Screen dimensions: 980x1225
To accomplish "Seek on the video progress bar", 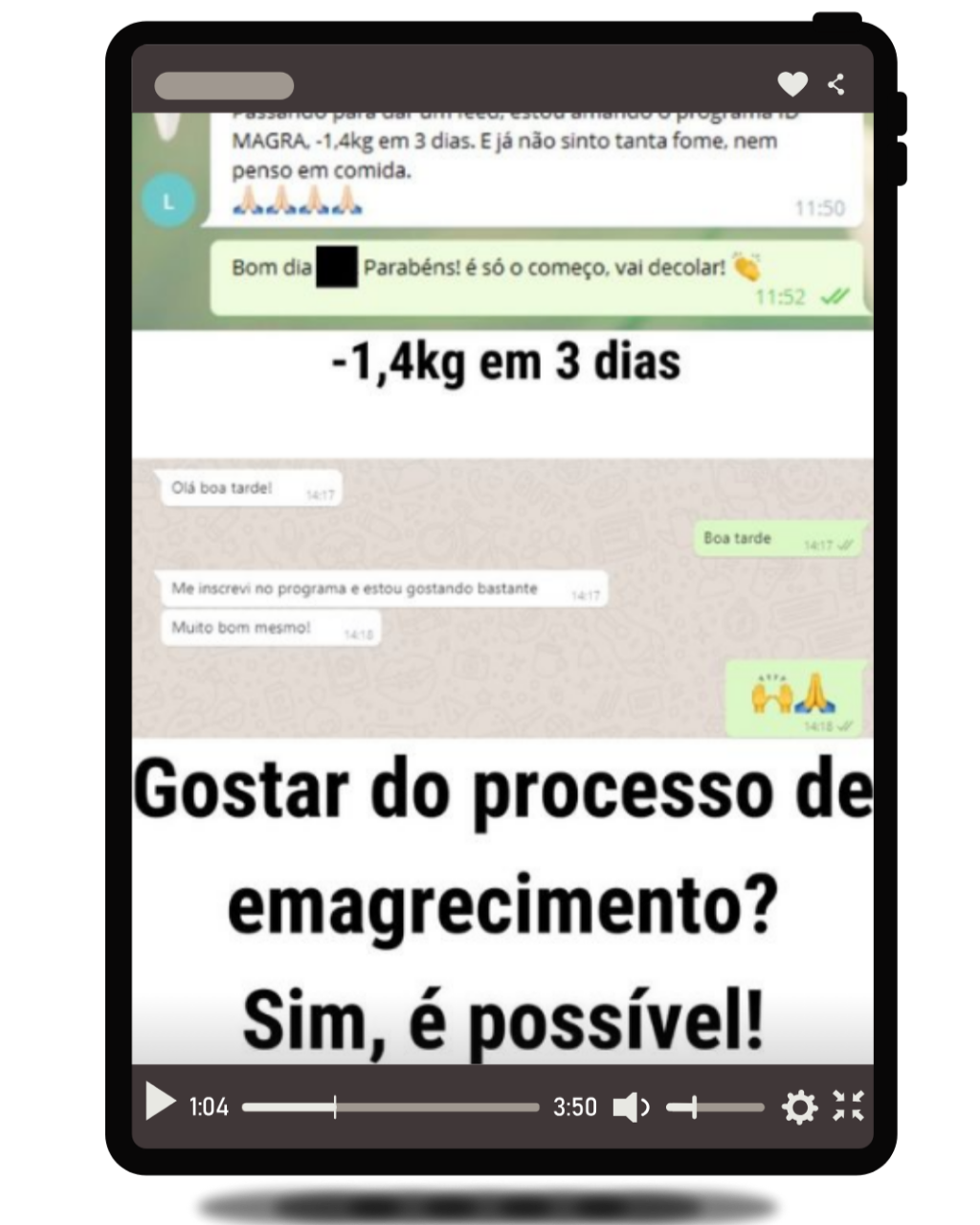I will point(390,1107).
